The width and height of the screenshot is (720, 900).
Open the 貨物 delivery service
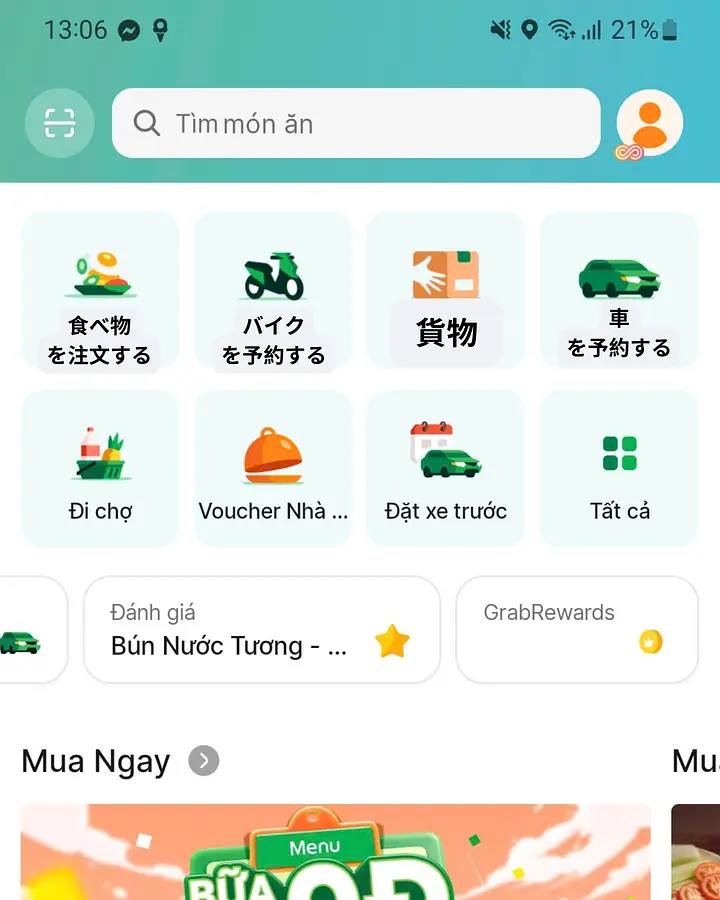point(445,291)
